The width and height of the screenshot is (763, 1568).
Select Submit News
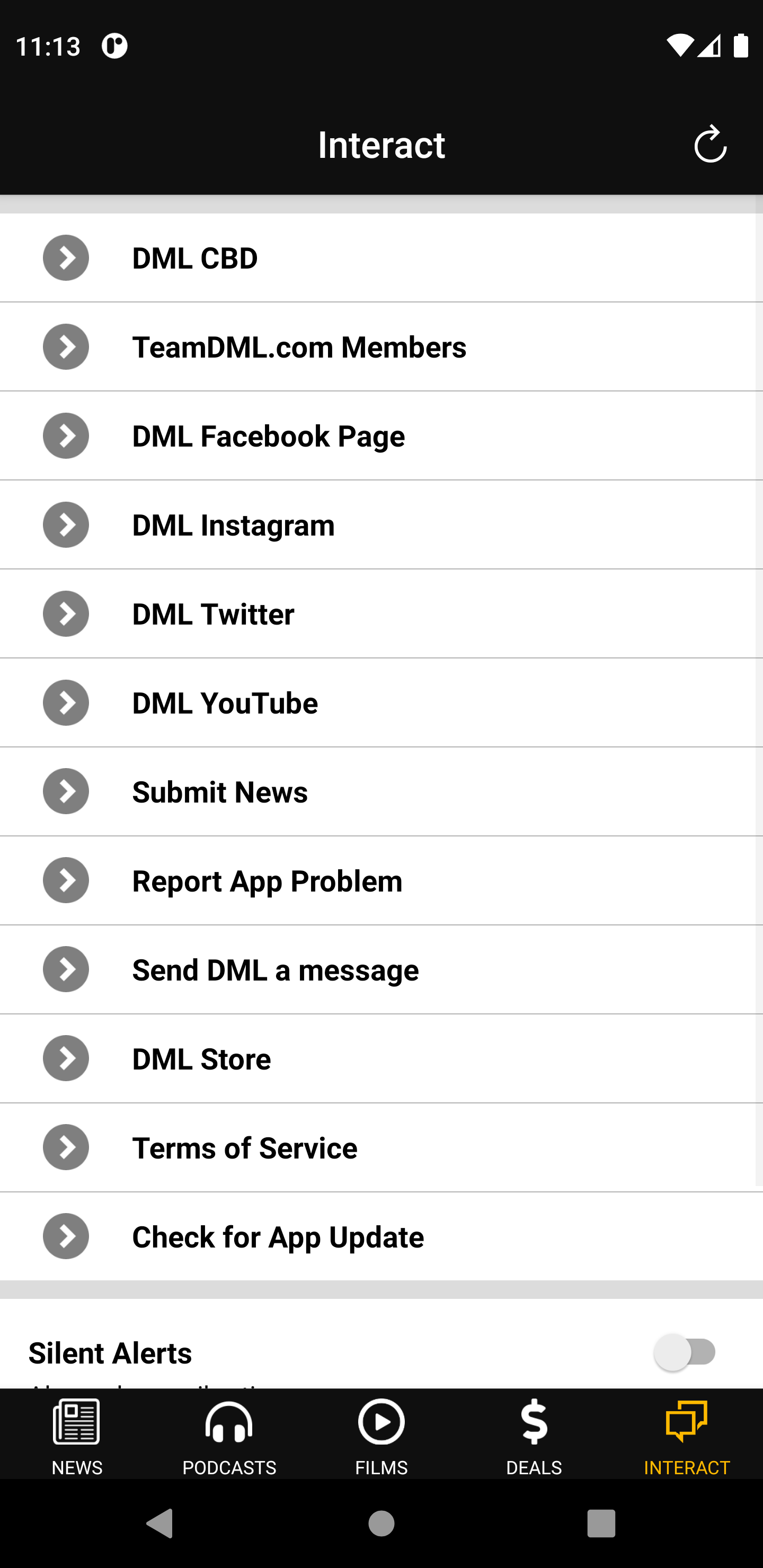point(381,791)
